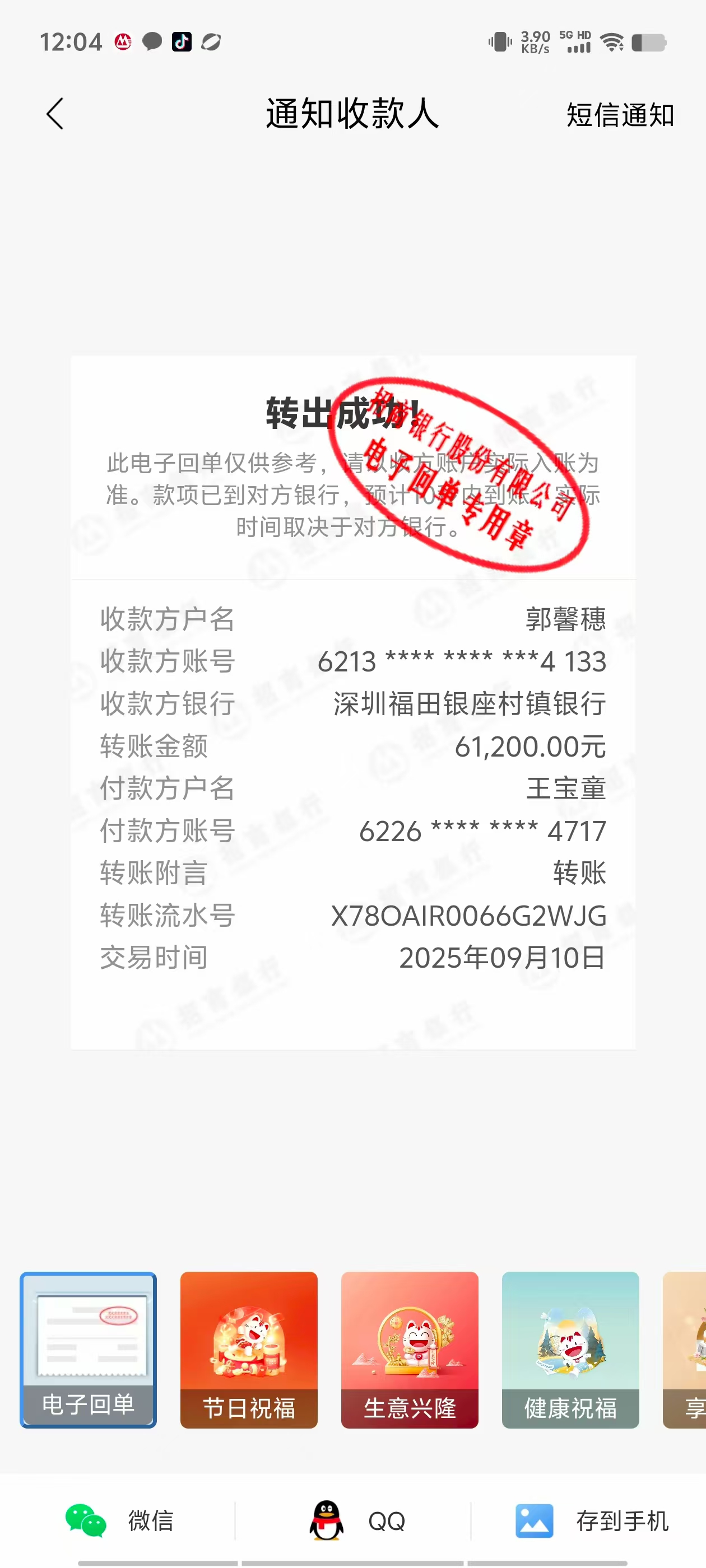Share the receipt via 微信
The image size is (706, 1568).
pyautogui.click(x=120, y=1521)
